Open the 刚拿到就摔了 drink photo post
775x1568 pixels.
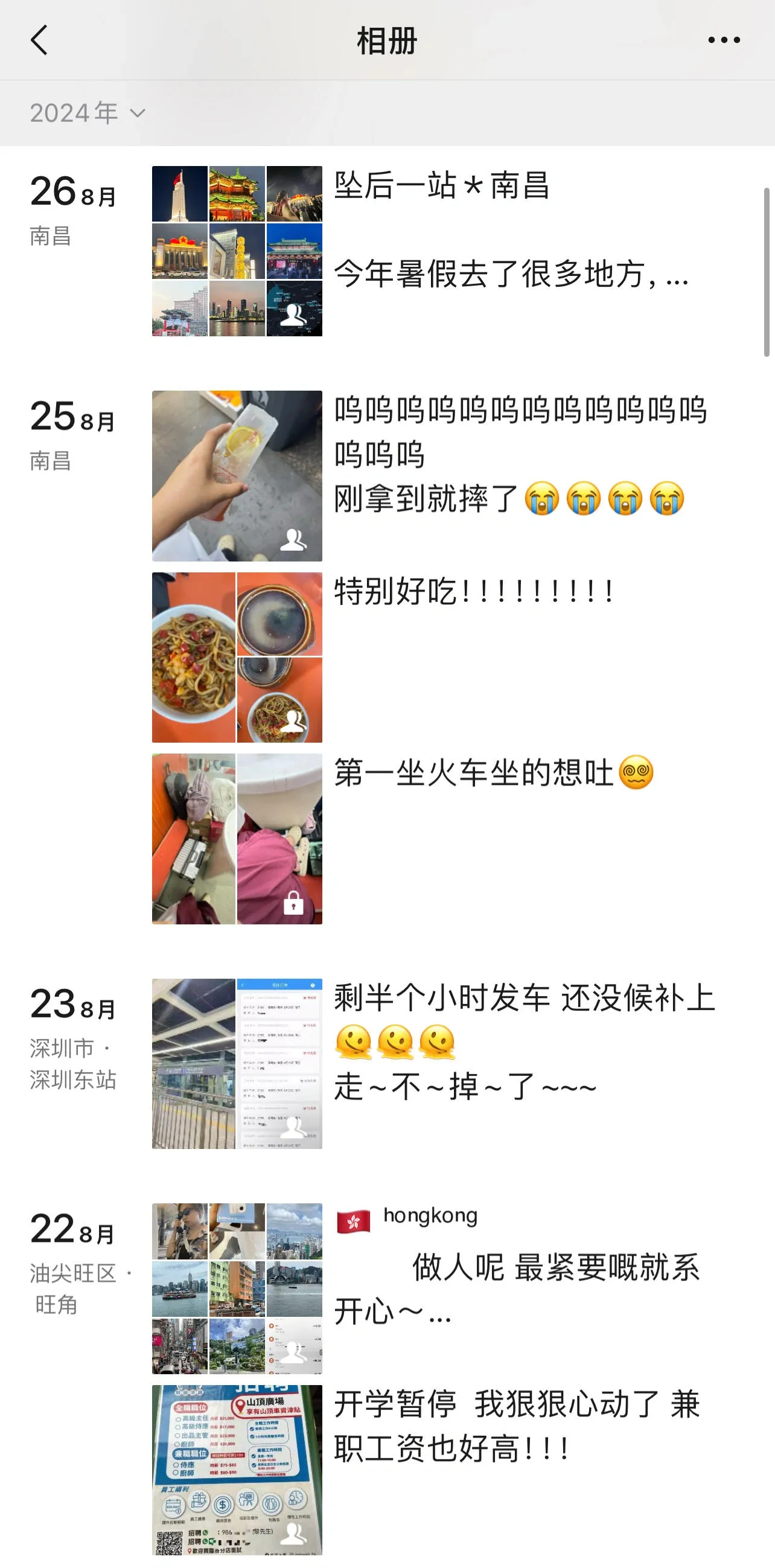237,475
